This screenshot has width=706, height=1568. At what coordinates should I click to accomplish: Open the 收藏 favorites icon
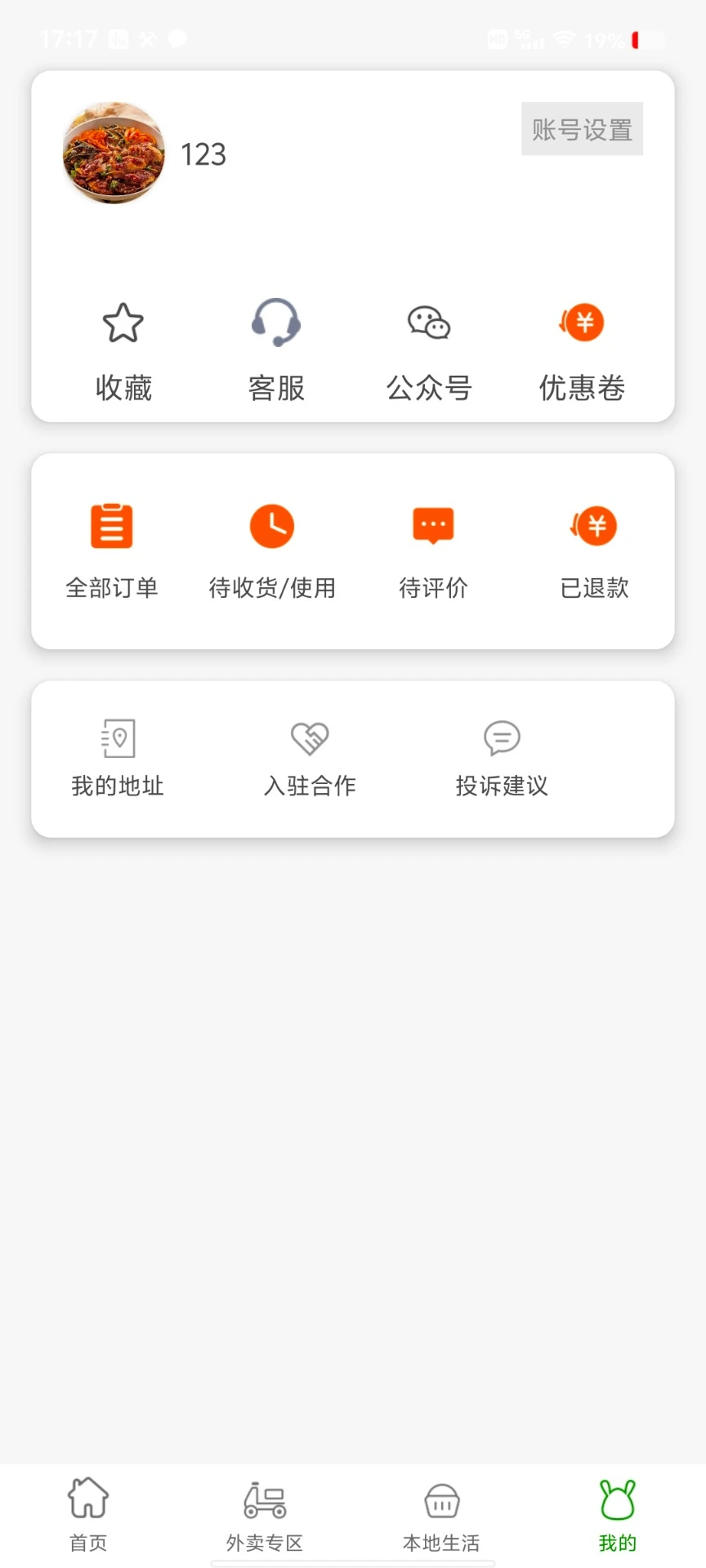coord(123,350)
